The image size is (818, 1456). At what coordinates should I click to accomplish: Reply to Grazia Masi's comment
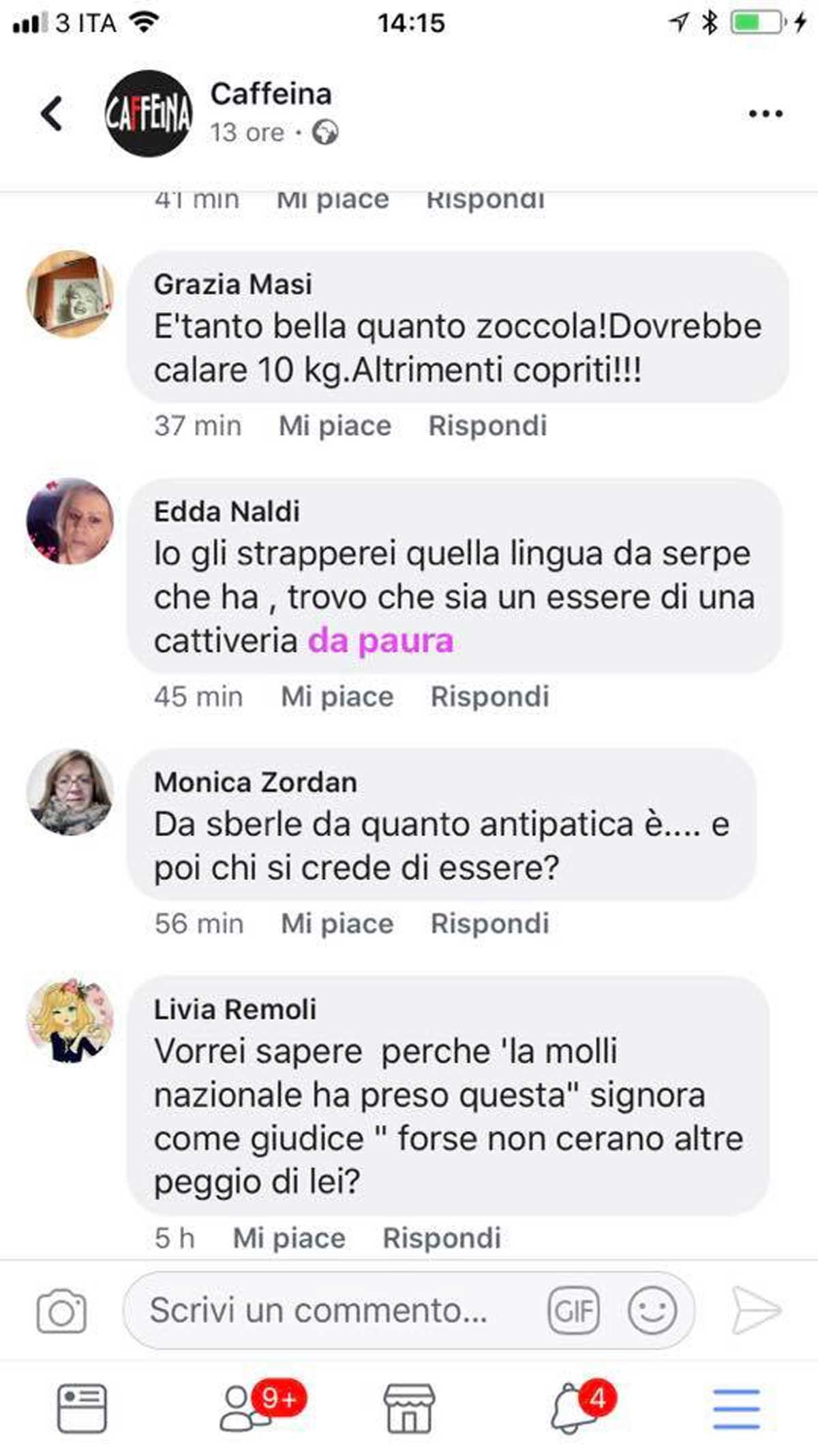click(x=487, y=426)
